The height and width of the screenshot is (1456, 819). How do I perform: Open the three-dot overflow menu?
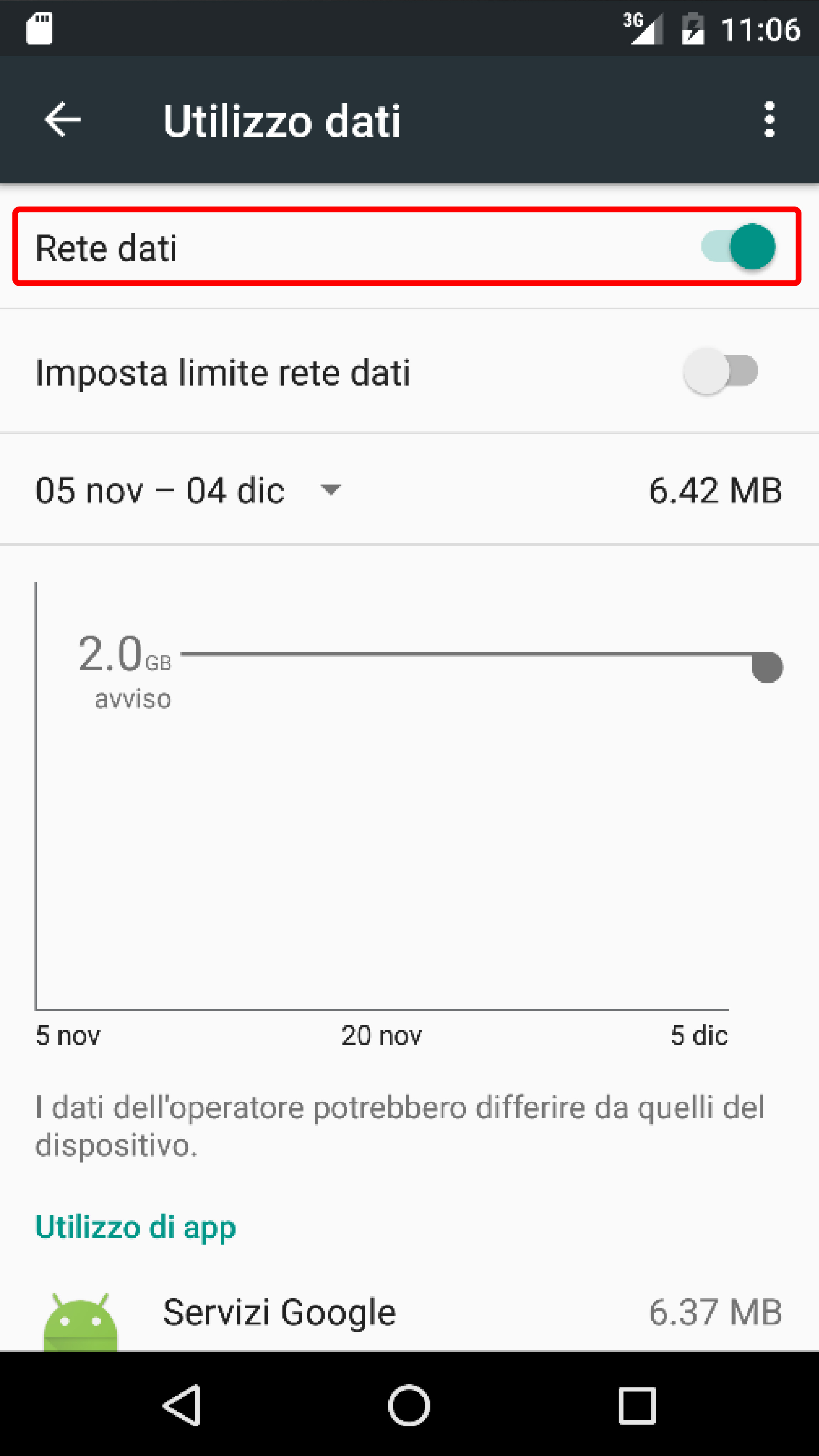769,120
